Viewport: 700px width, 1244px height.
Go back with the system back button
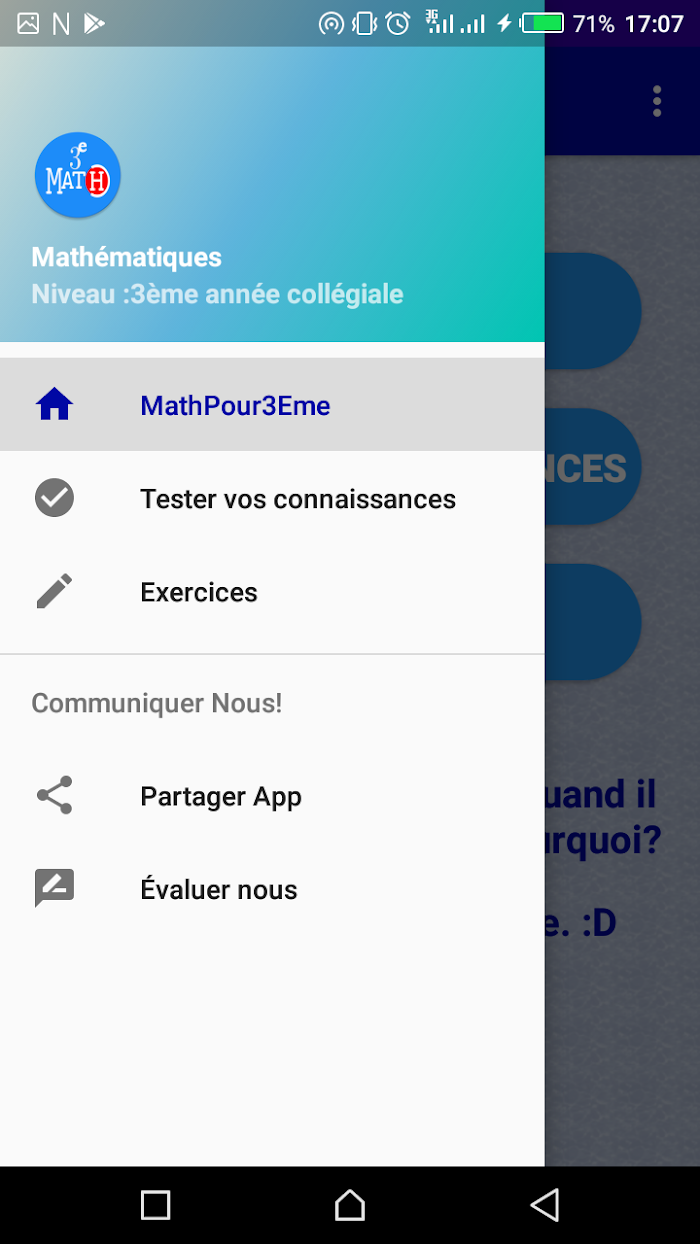pyautogui.click(x=544, y=1205)
